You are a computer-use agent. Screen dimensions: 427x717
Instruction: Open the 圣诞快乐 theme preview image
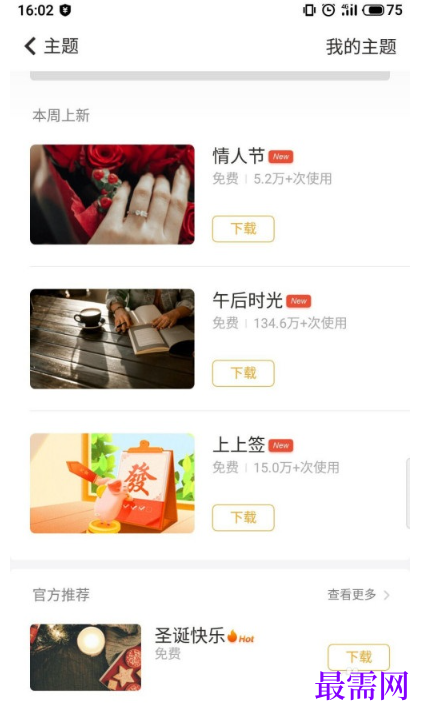(85, 657)
